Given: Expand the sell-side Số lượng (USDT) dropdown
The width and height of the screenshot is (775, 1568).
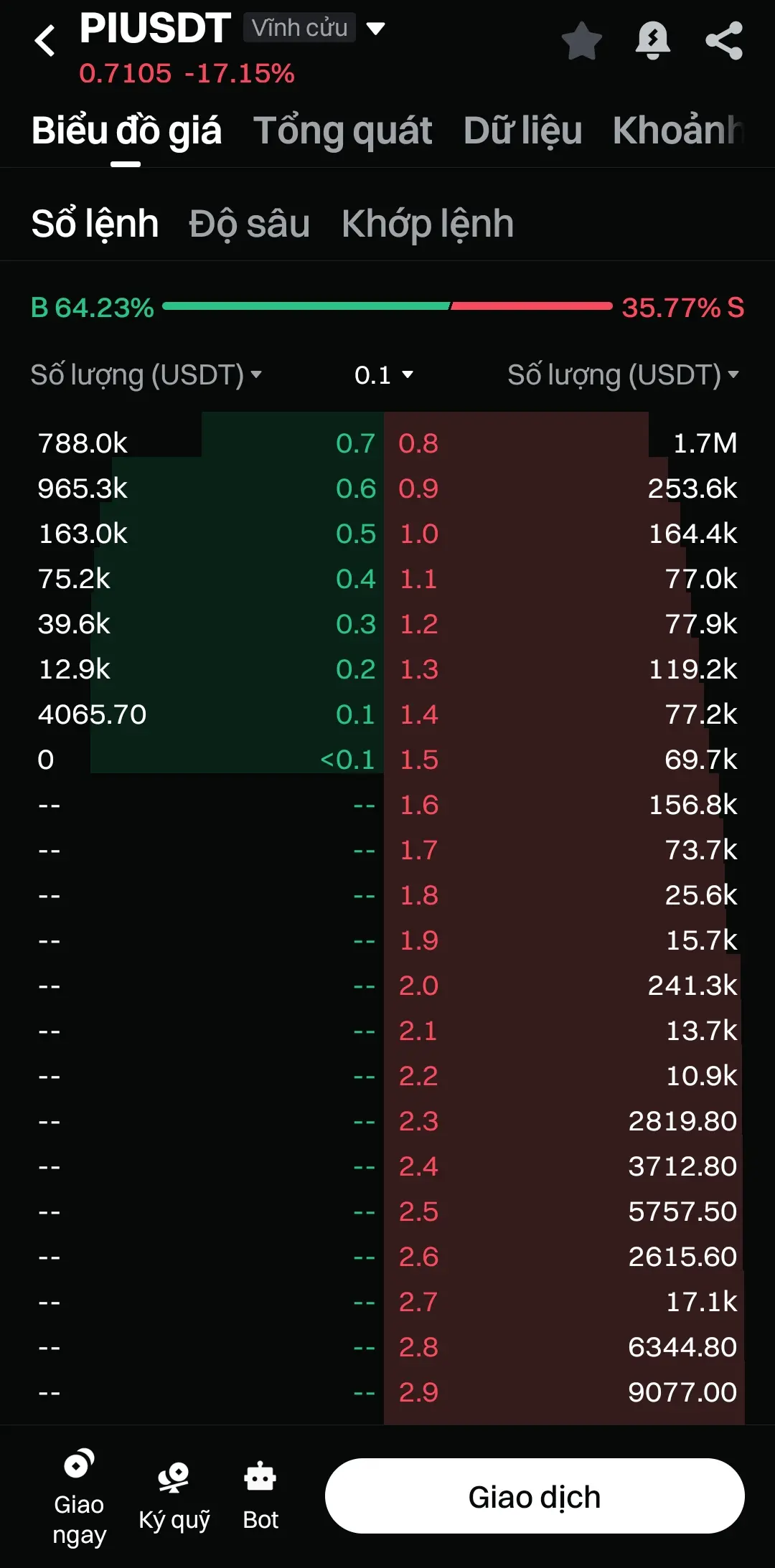Looking at the screenshot, I should pos(623,374).
